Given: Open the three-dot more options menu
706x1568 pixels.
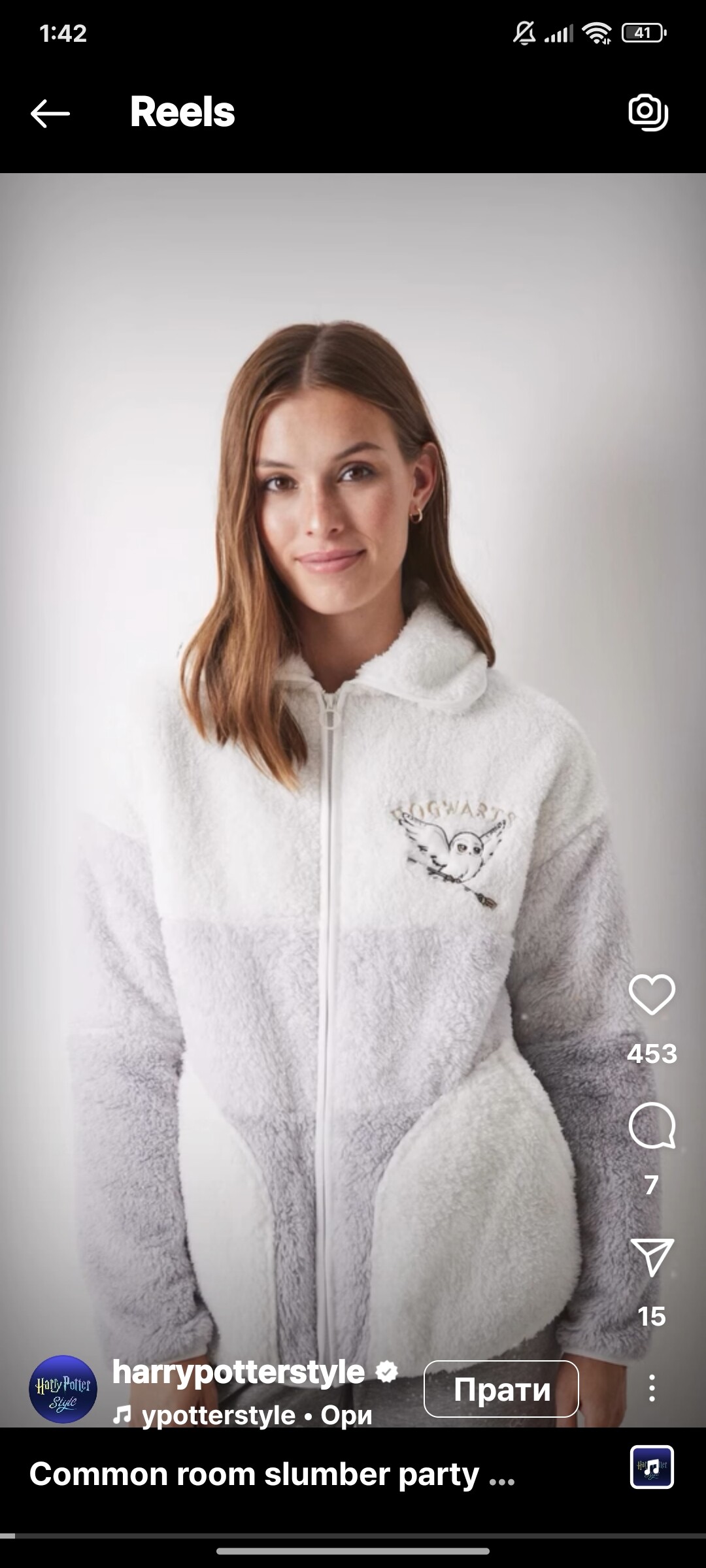Looking at the screenshot, I should pyautogui.click(x=652, y=1388).
